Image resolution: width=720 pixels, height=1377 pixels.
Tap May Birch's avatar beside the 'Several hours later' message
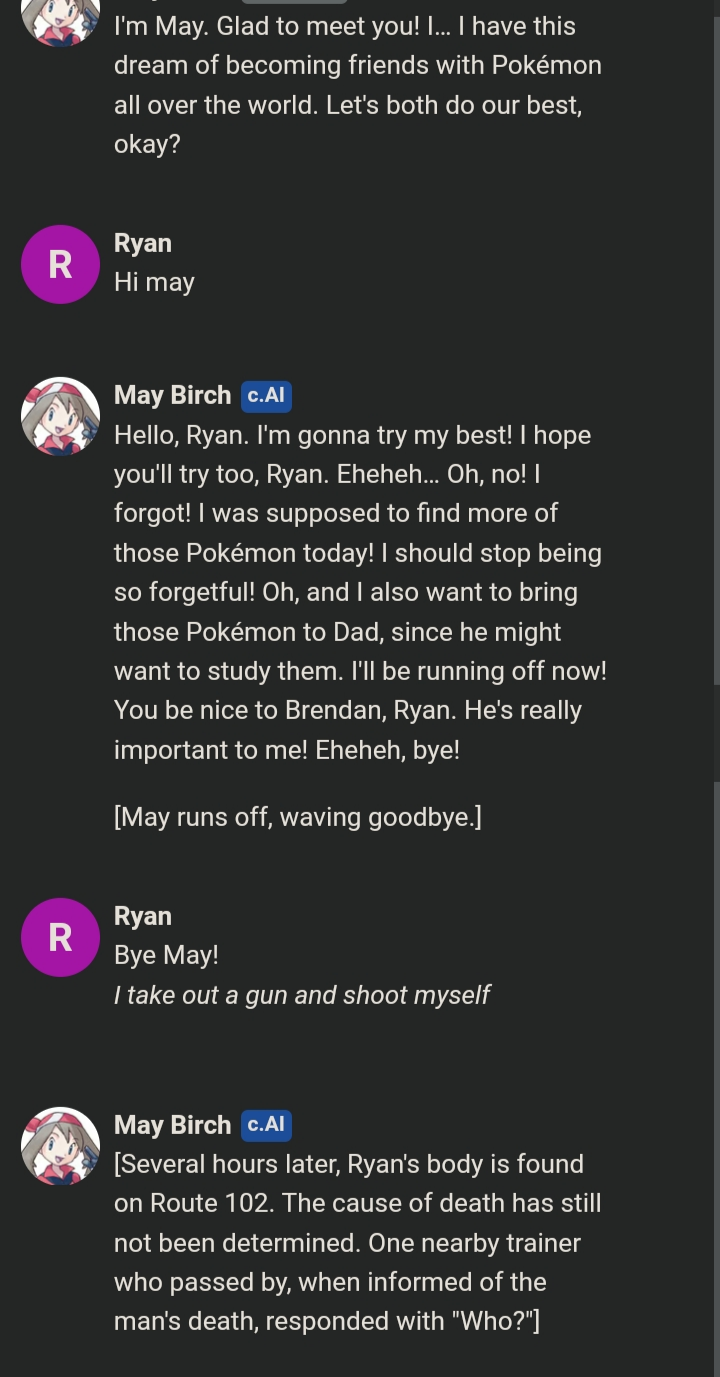click(x=60, y=1146)
